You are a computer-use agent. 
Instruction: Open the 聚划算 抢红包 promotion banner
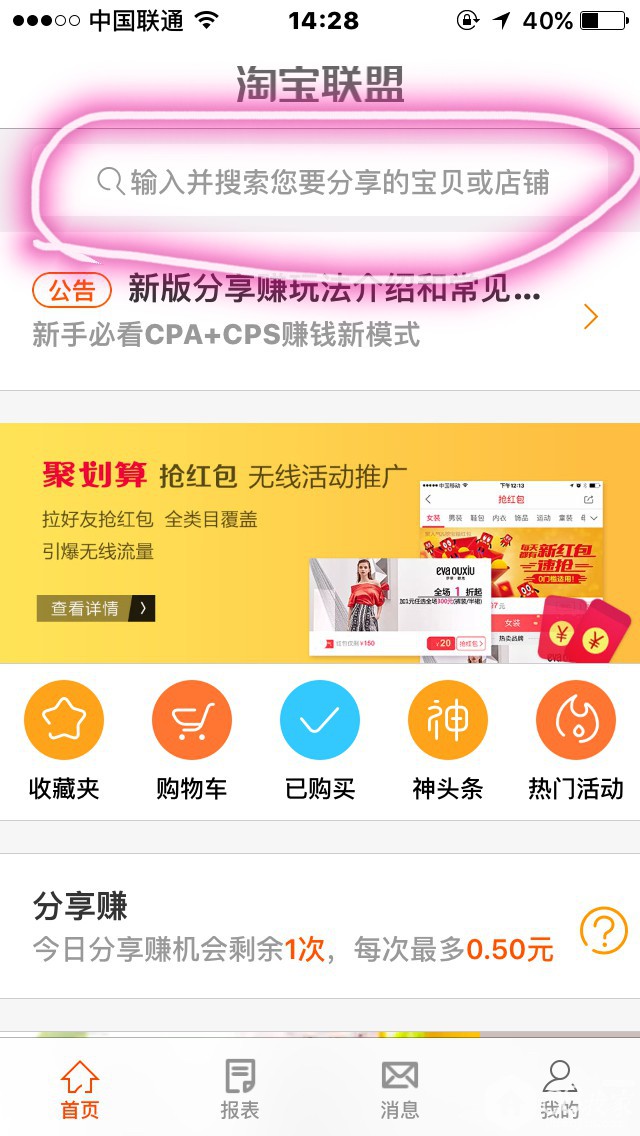[320, 542]
